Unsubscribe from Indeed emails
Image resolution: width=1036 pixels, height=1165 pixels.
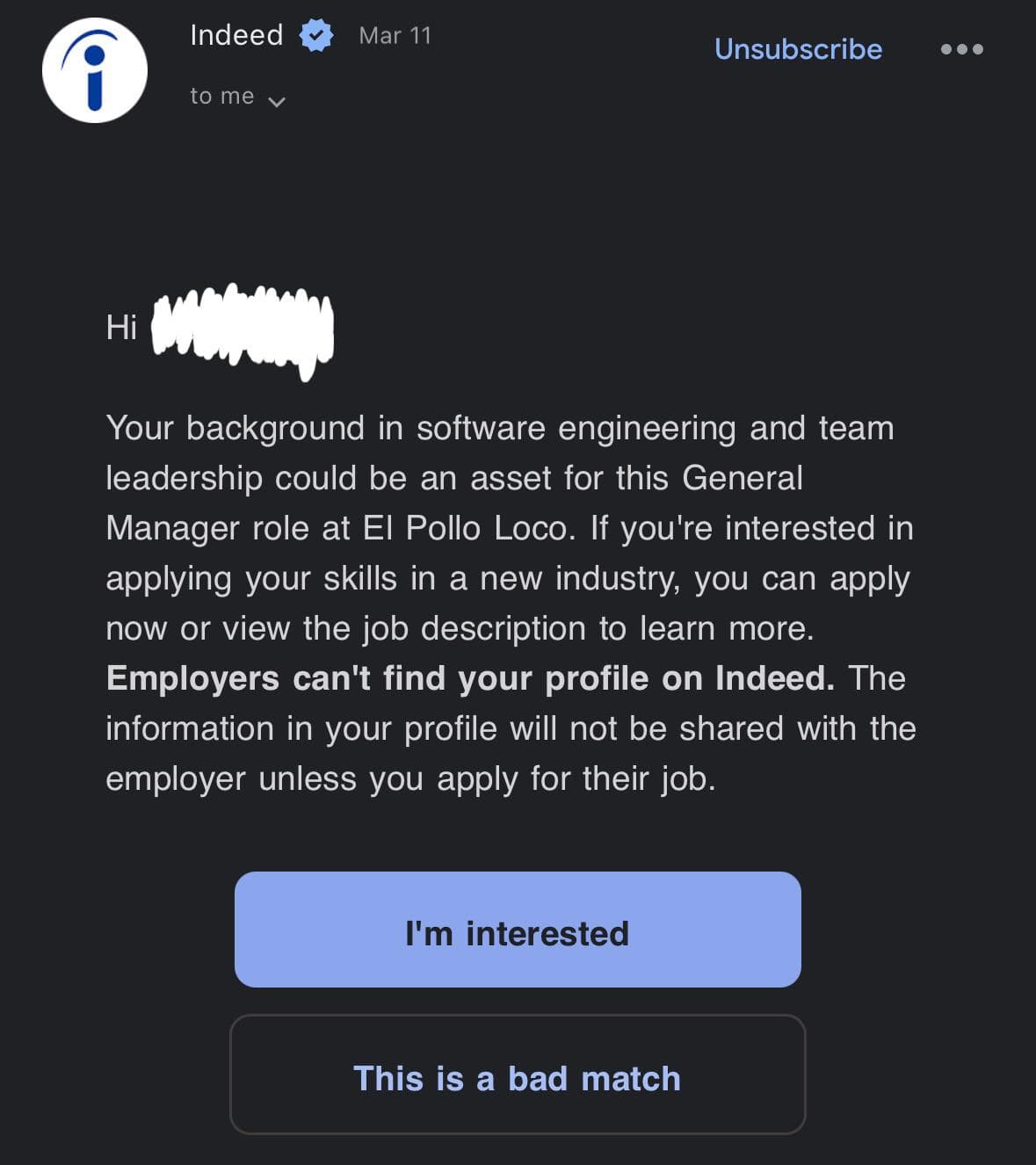click(x=798, y=49)
